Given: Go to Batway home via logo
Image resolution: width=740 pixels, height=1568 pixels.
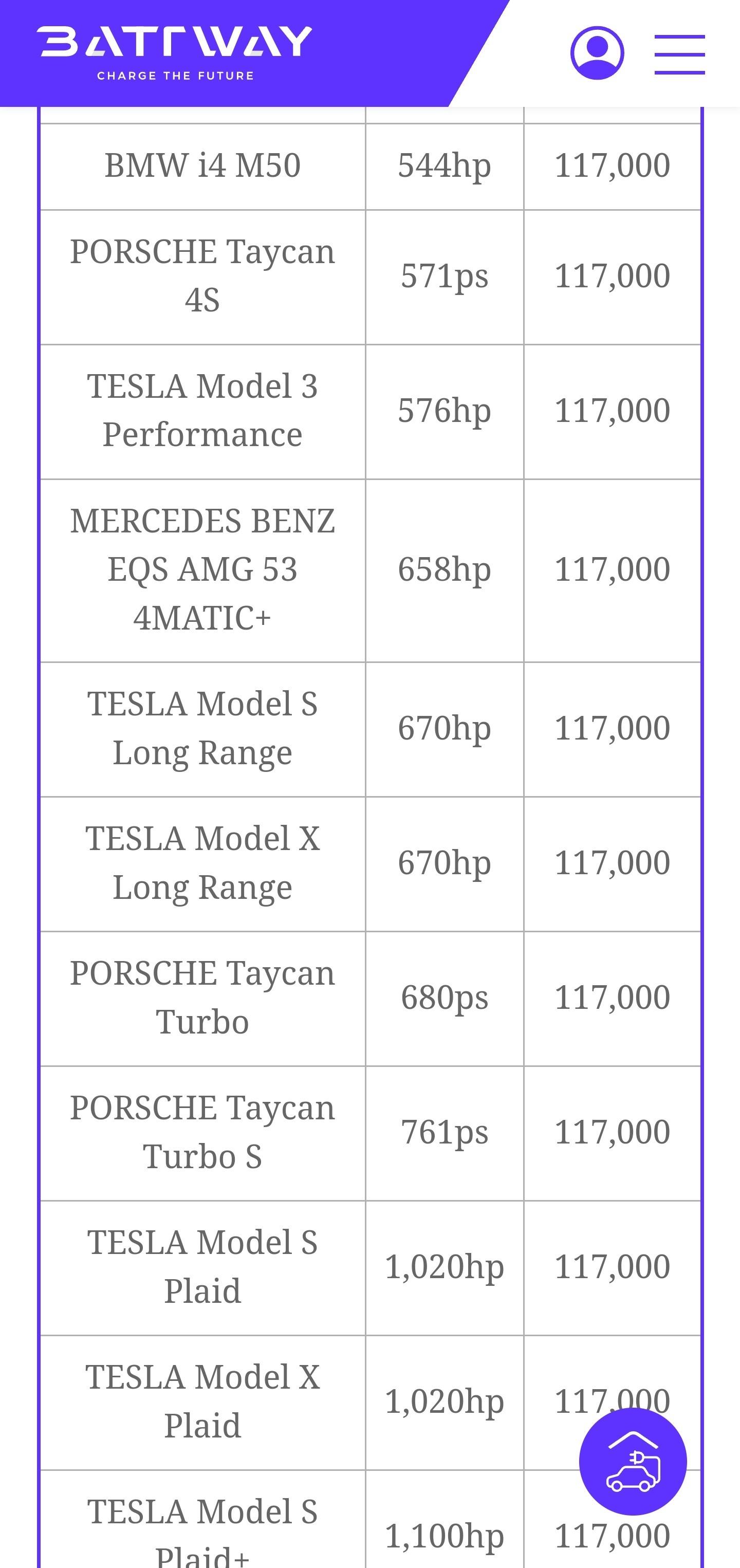Looking at the screenshot, I should 175,53.
